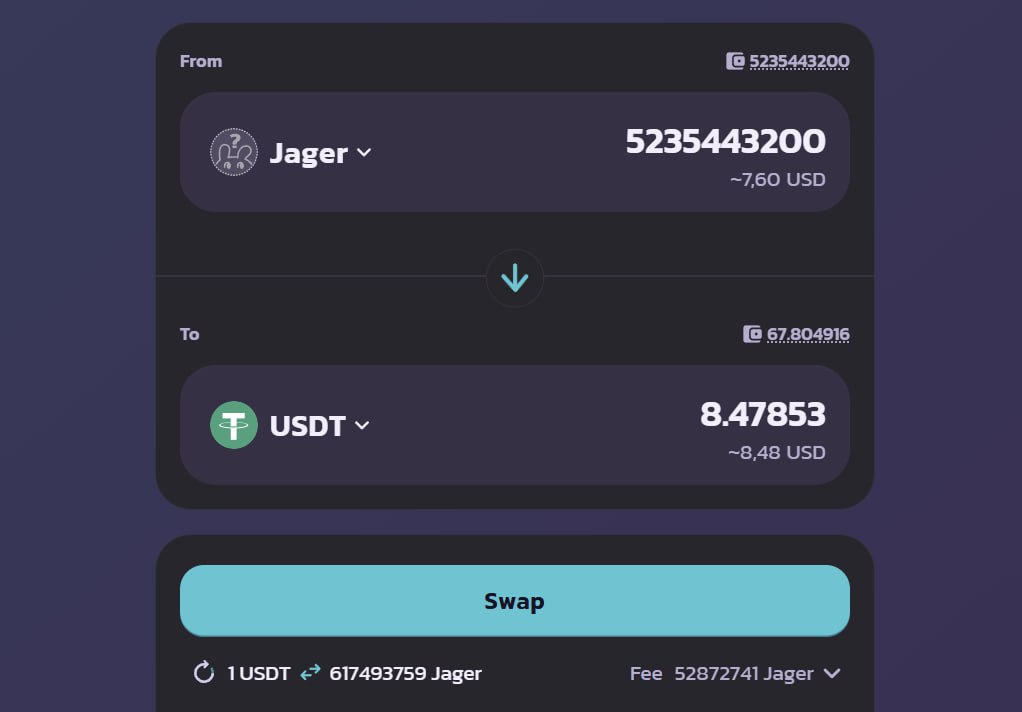Reverse swap direction with the arrow button
The width and height of the screenshot is (1022, 712).
click(515, 278)
